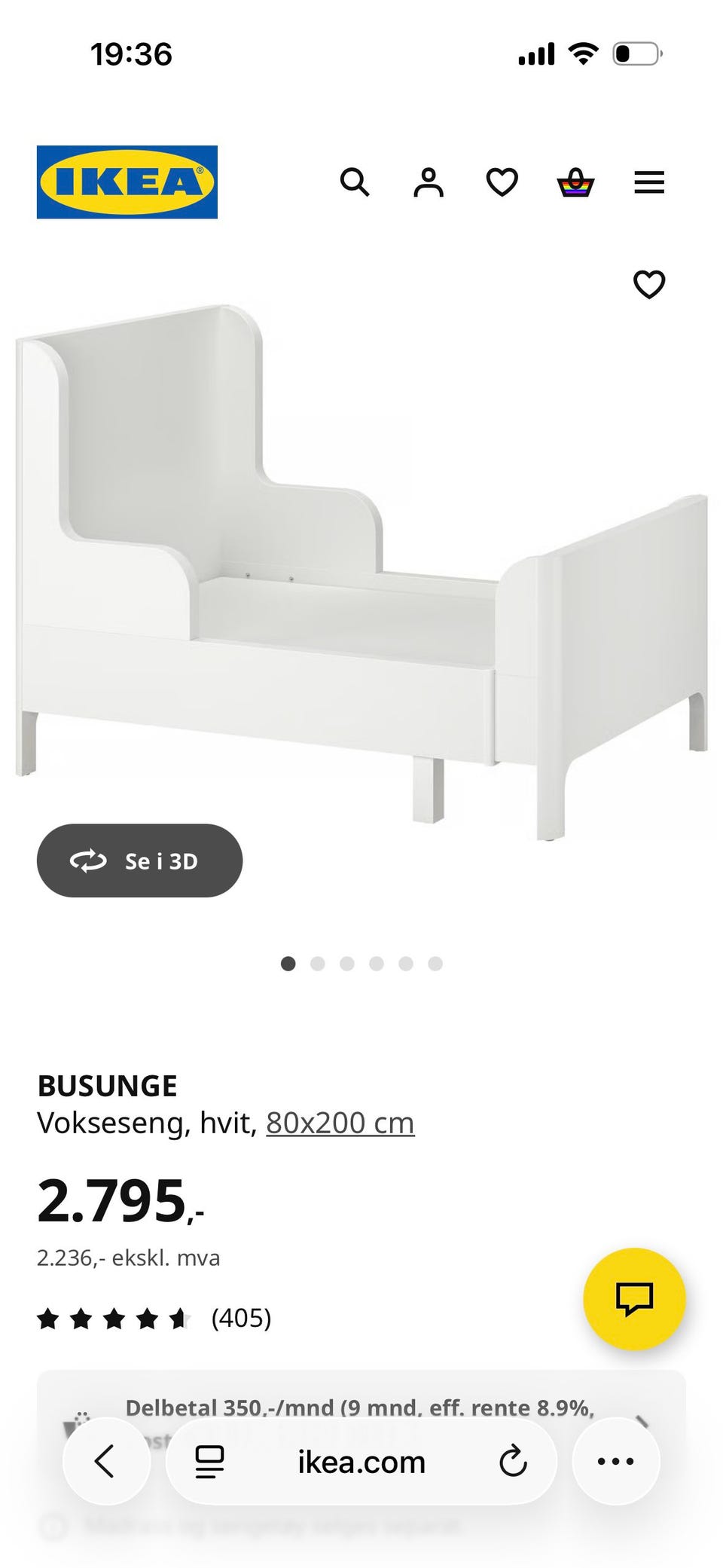Open the user profile icon

429,182
